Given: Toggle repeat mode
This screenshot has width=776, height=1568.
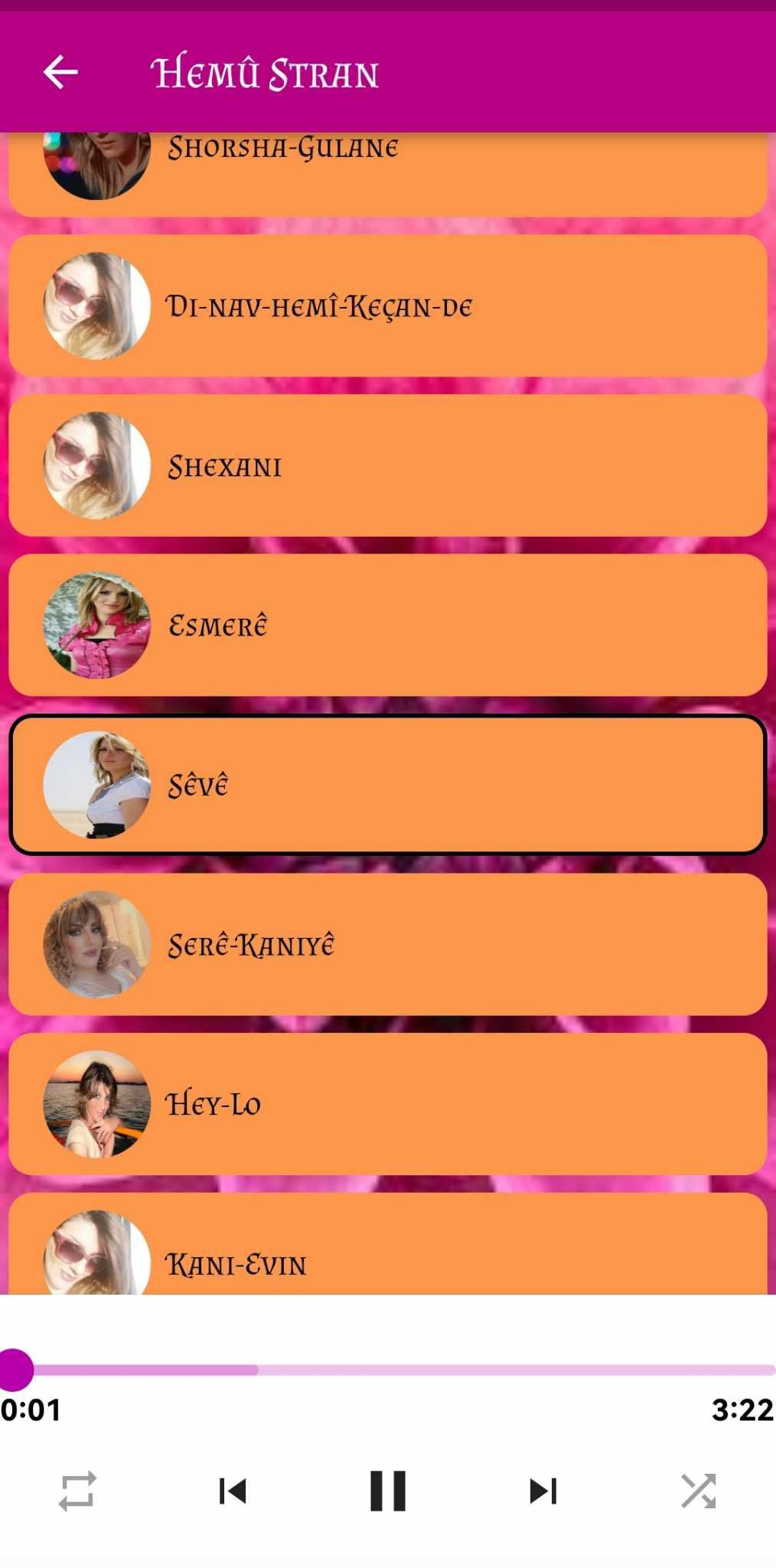Looking at the screenshot, I should pyautogui.click(x=77, y=1491).
